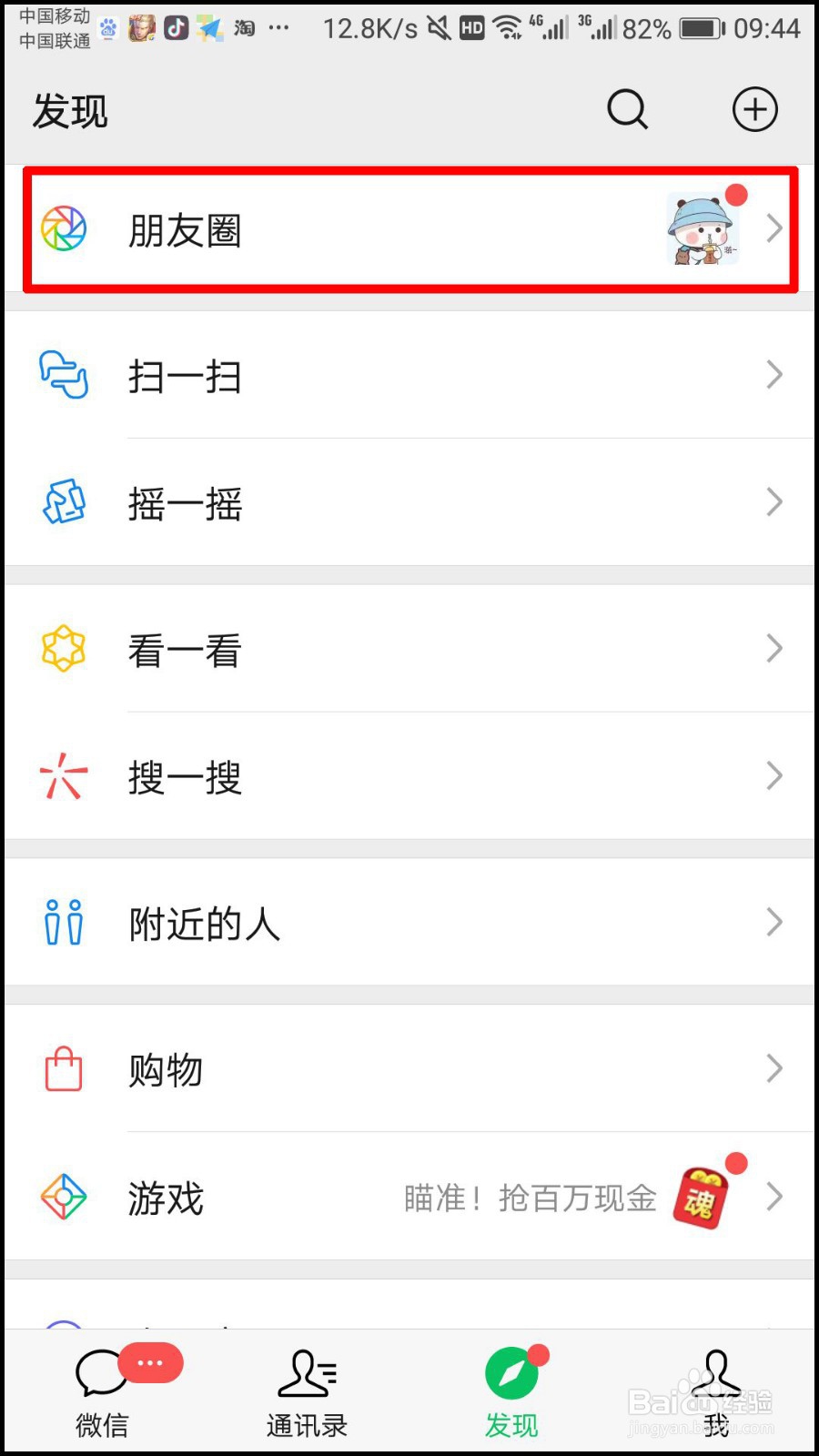Viewport: 819px width, 1456px height.
Task: Open Shopping (购物) bag icon
Action: point(62,1069)
